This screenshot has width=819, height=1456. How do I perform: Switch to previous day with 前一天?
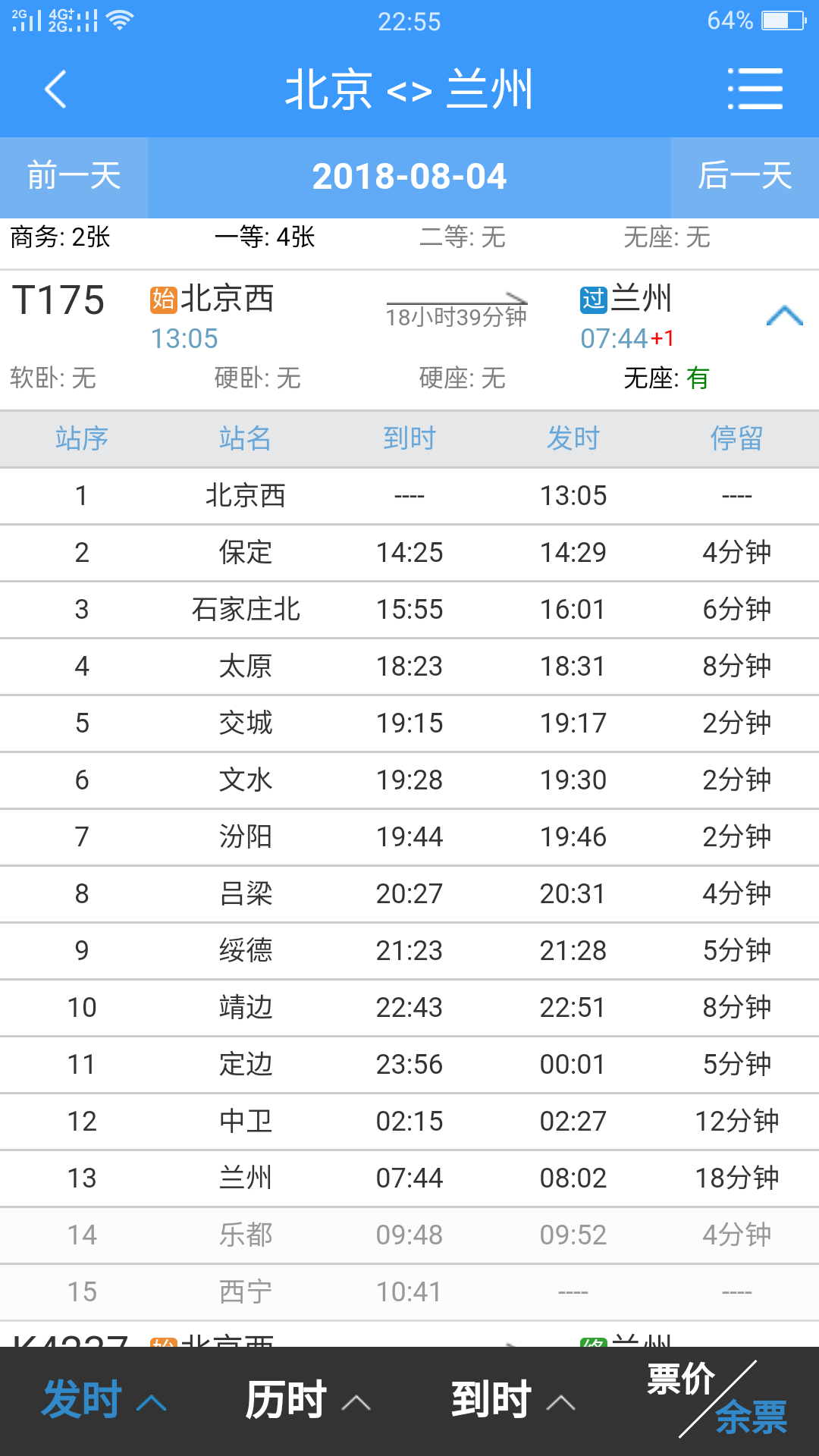point(74,177)
